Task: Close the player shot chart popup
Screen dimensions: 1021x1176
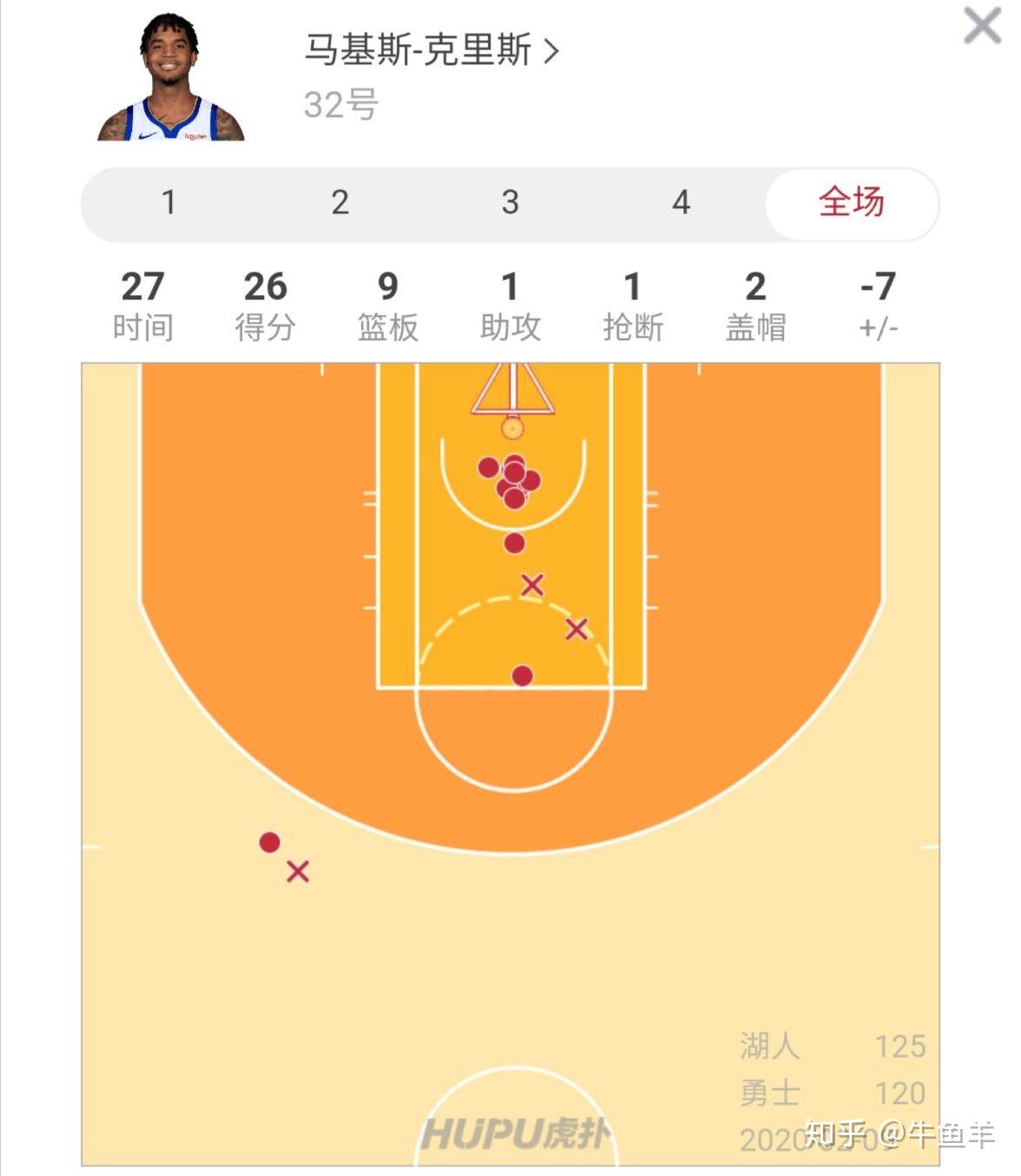Action: (982, 25)
